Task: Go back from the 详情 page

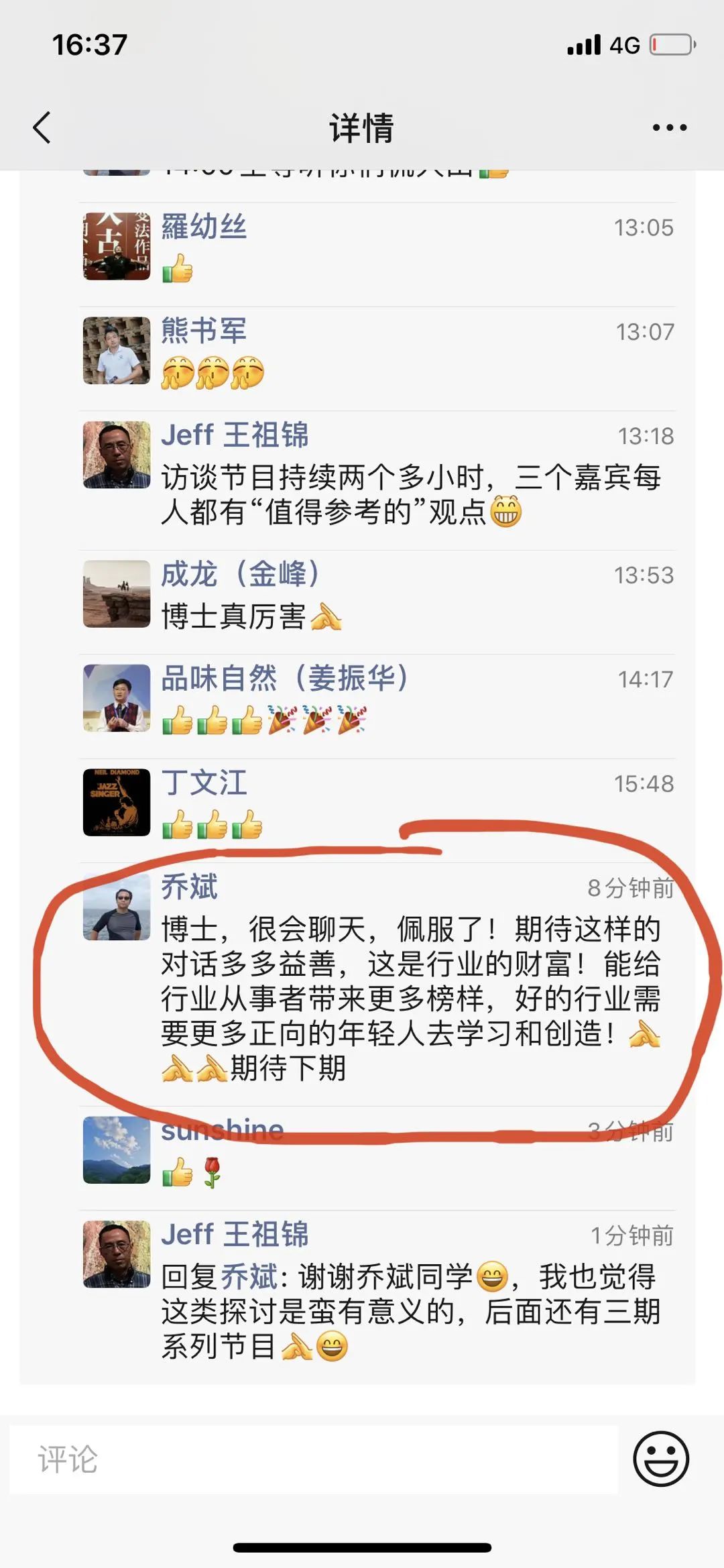Action: coord(42,127)
